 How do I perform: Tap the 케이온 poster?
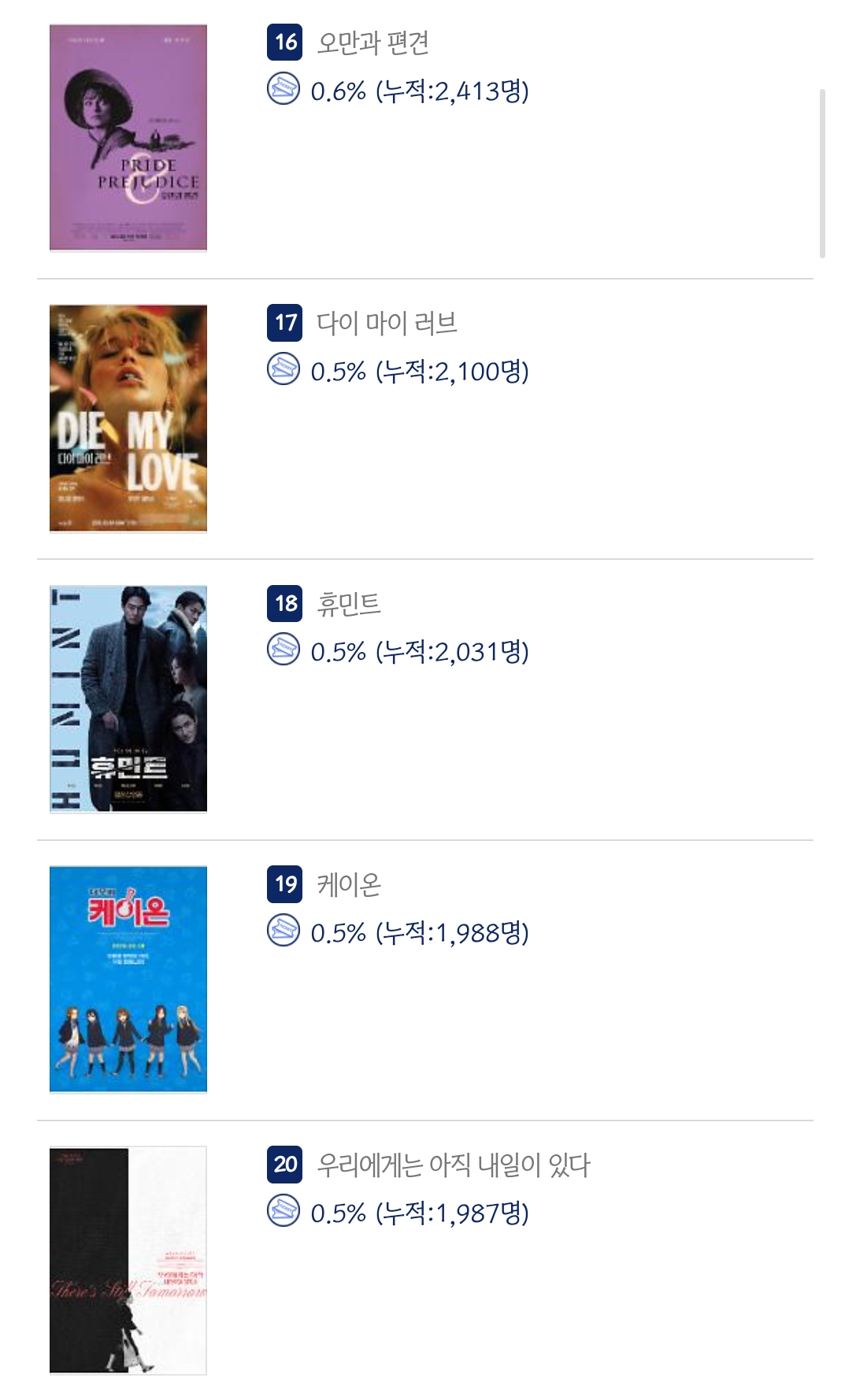point(128,979)
